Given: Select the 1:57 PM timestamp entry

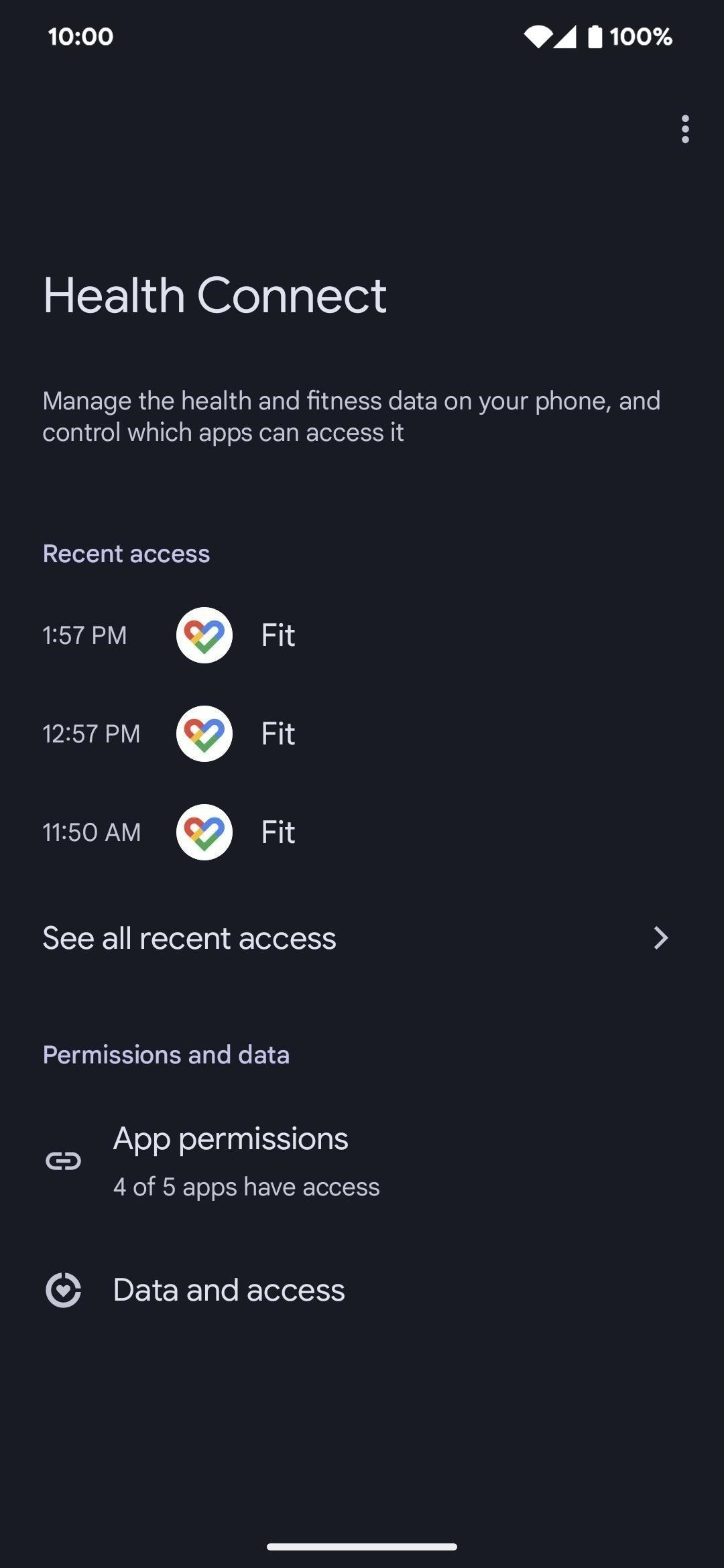Looking at the screenshot, I should point(85,635).
